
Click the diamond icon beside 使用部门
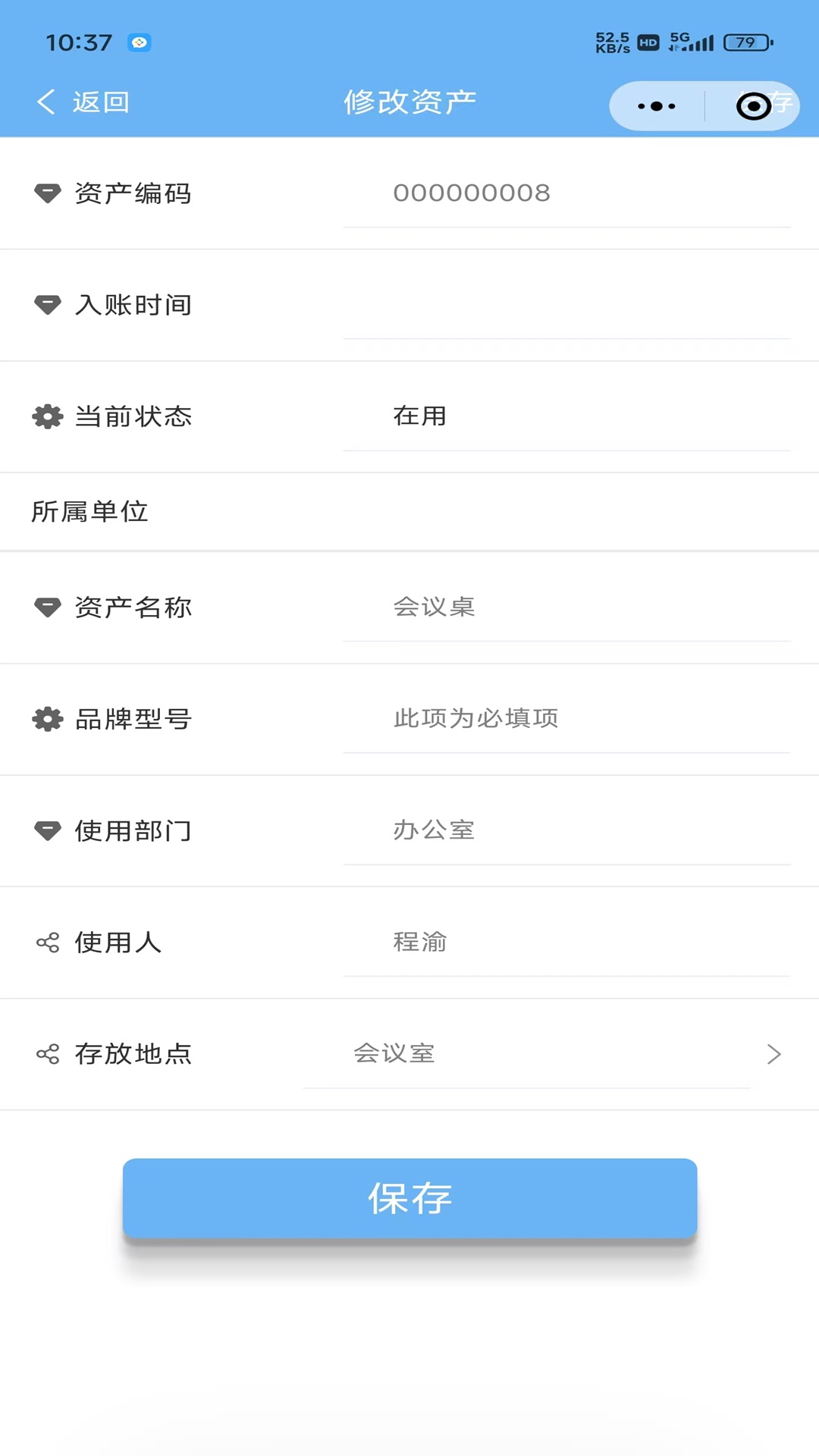point(47,830)
